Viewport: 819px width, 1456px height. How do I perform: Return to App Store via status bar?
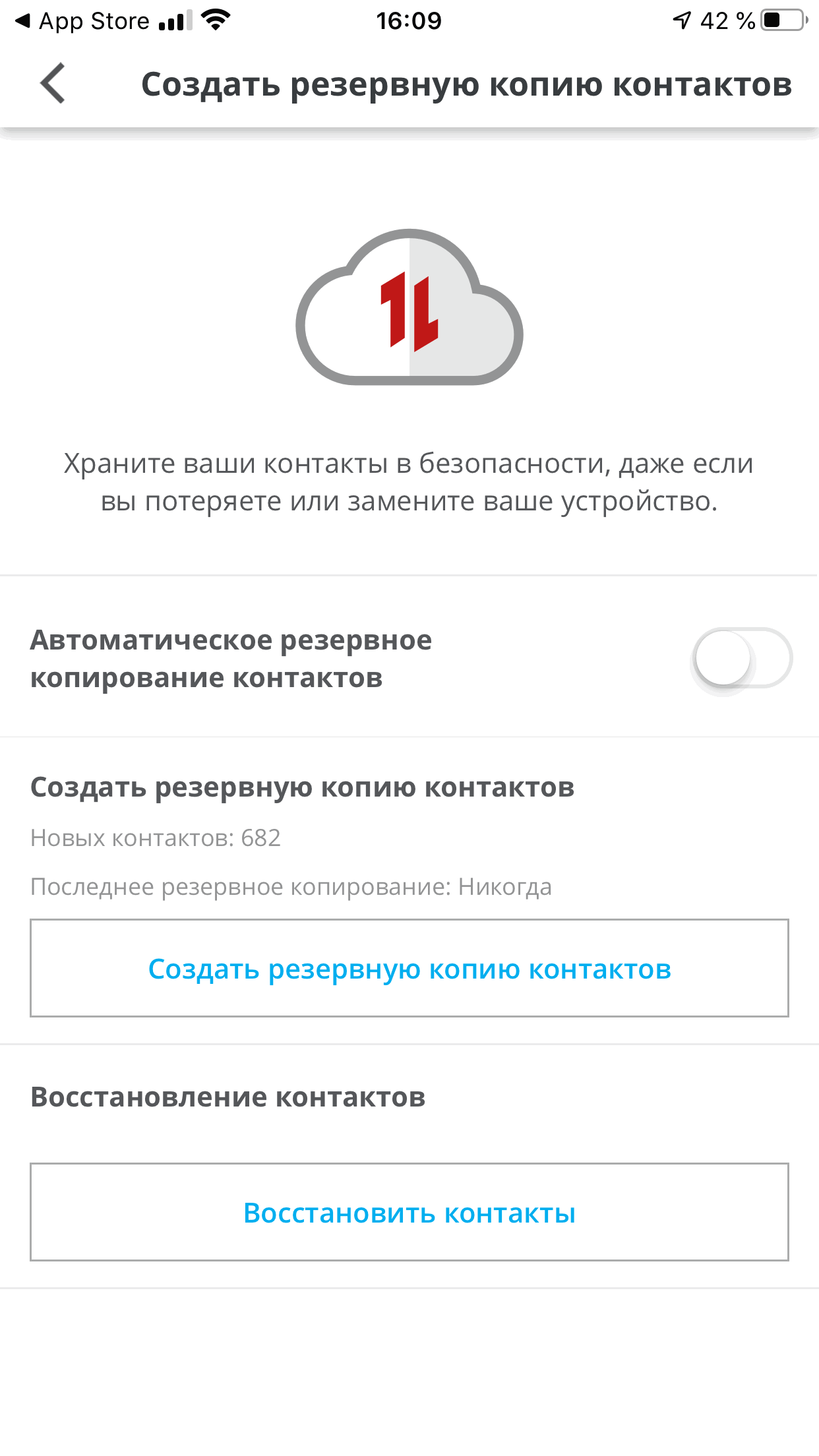(82, 21)
